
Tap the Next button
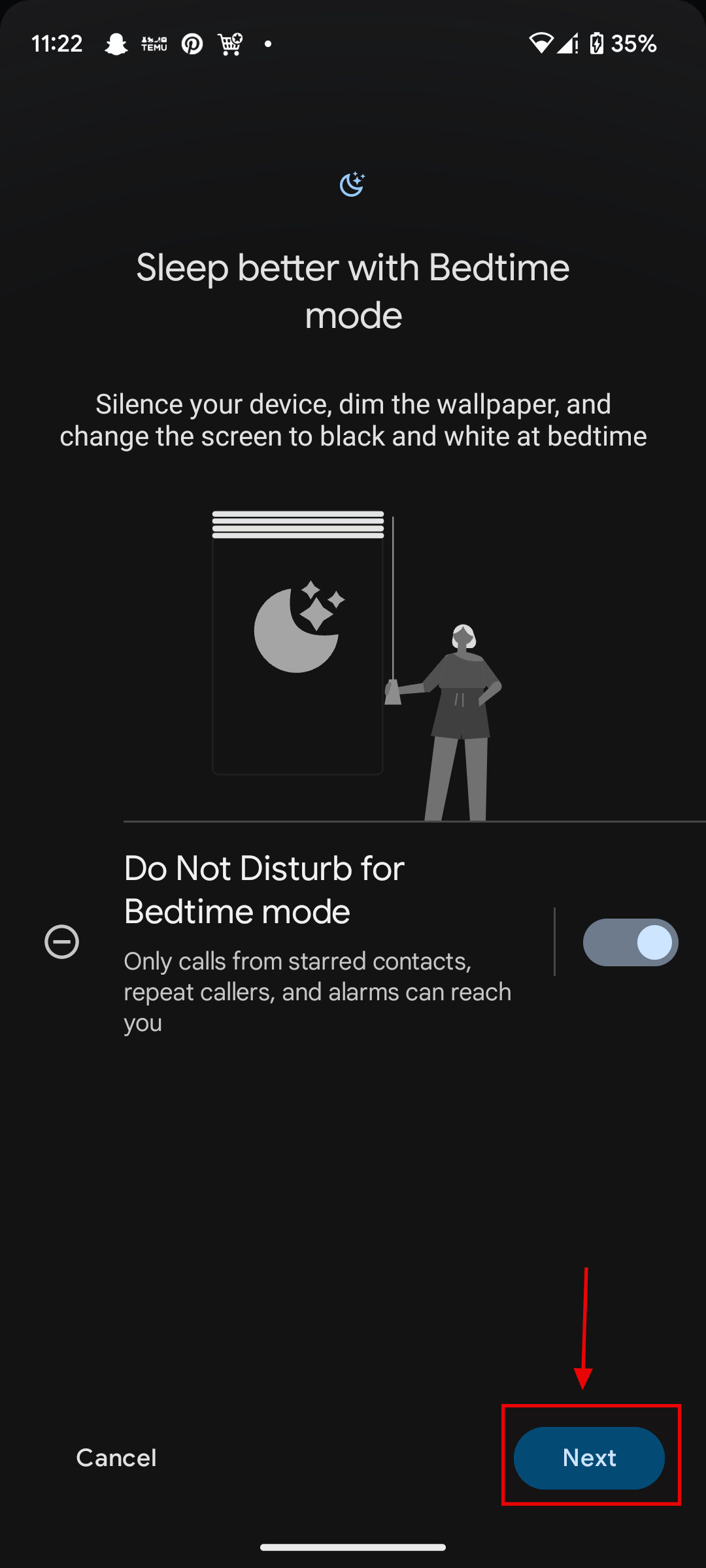pyautogui.click(x=588, y=1458)
